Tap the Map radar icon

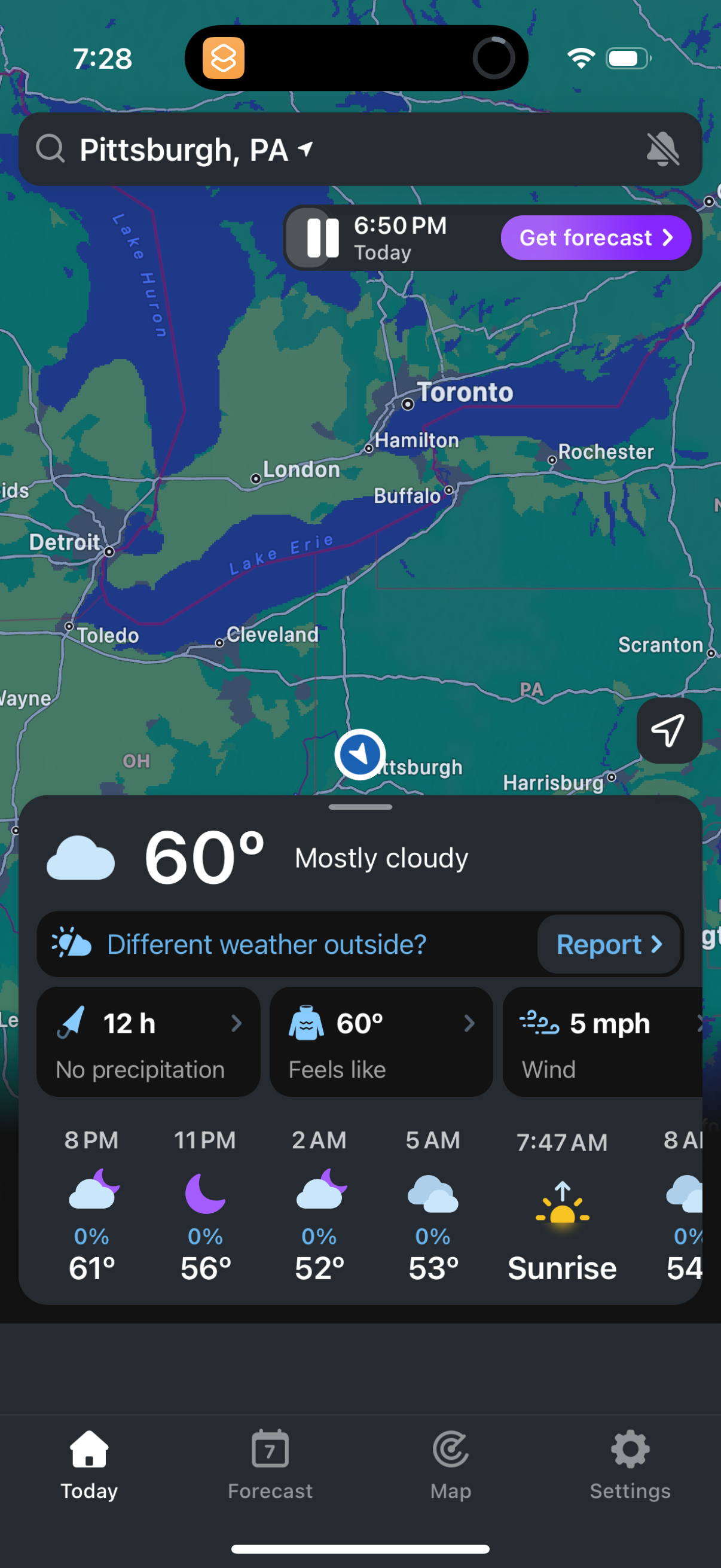pos(450,1448)
